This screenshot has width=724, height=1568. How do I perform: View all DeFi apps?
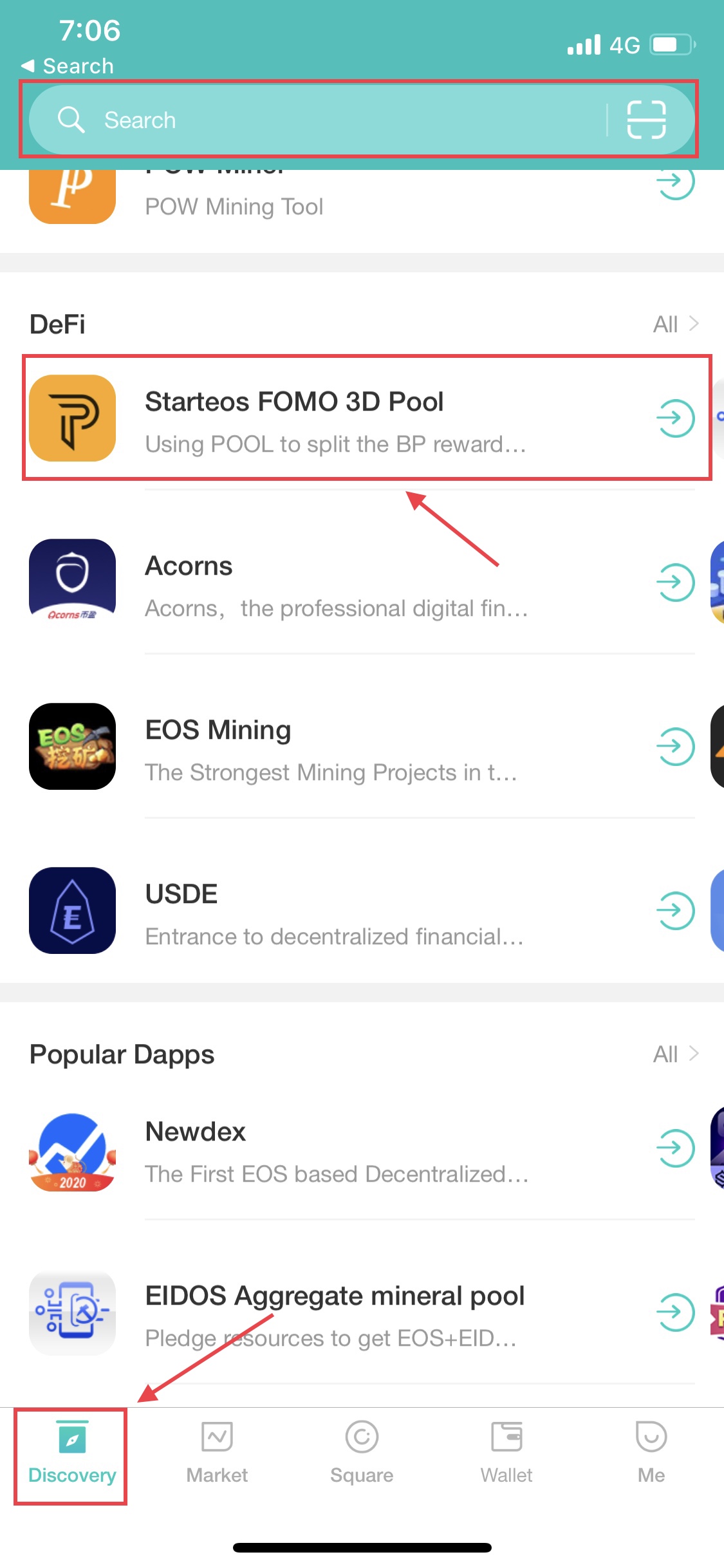click(x=674, y=324)
